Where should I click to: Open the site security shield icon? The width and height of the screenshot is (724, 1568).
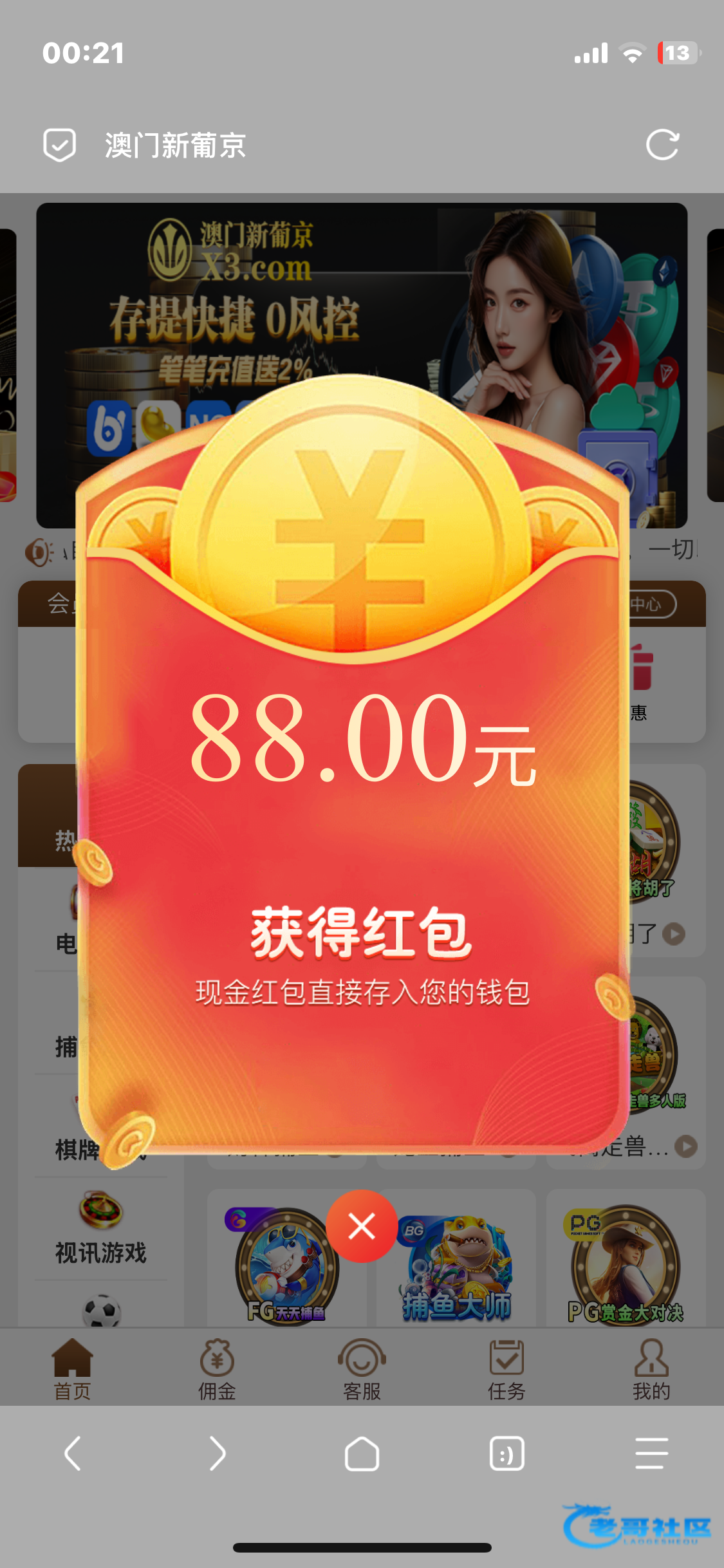coord(60,145)
